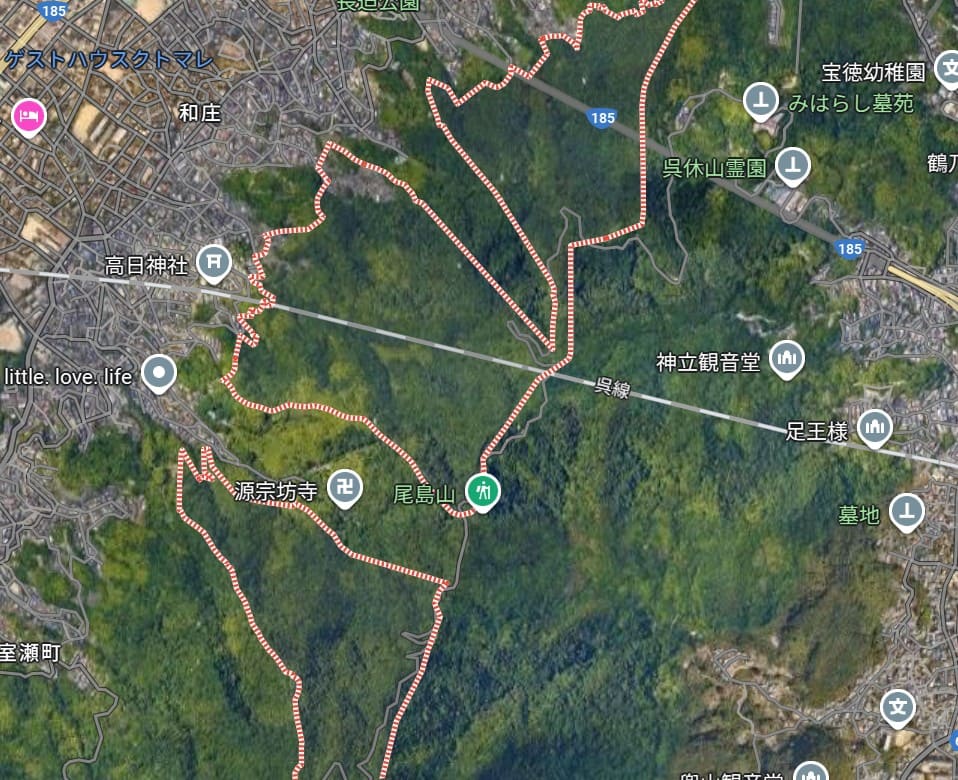This screenshot has width=958, height=780.
Task: Select the 高日神社 shrine marker
Action: click(x=213, y=262)
